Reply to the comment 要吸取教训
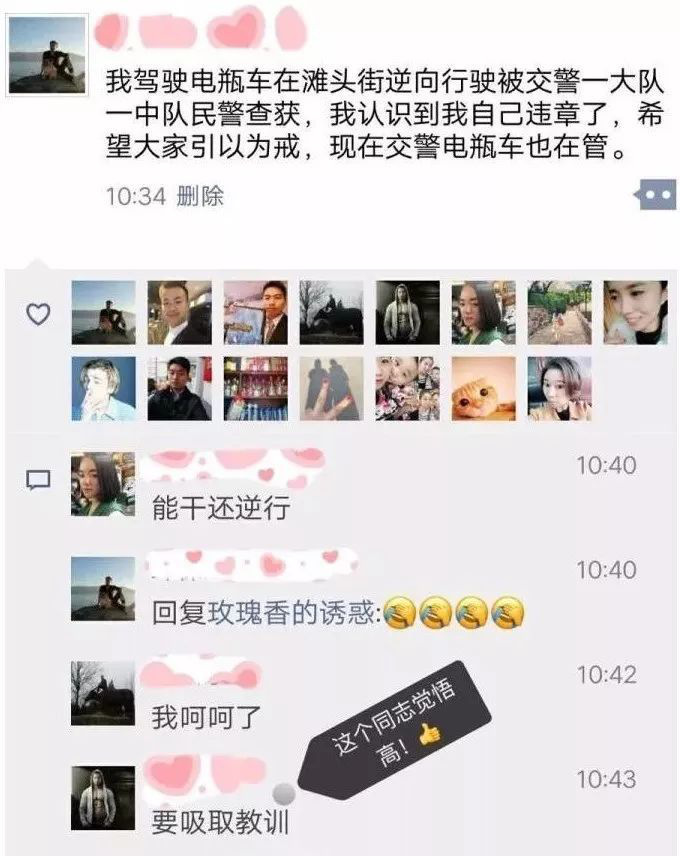This screenshot has height=856, width=680. (x=220, y=822)
